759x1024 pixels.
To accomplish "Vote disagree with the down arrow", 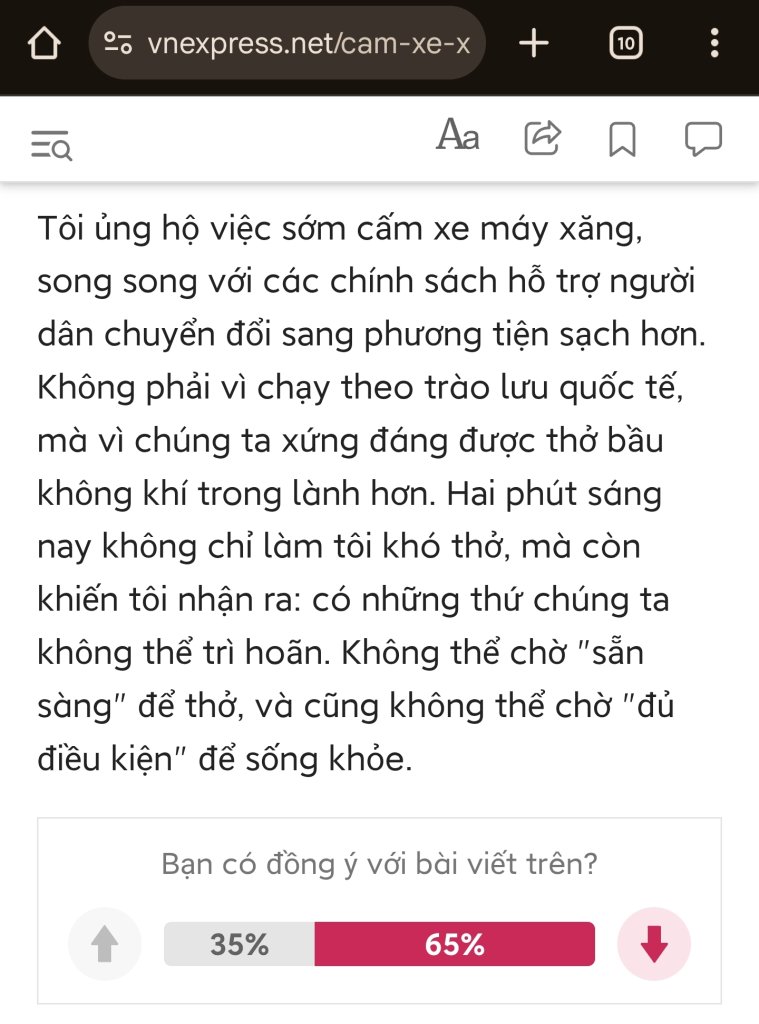I will pyautogui.click(x=654, y=944).
